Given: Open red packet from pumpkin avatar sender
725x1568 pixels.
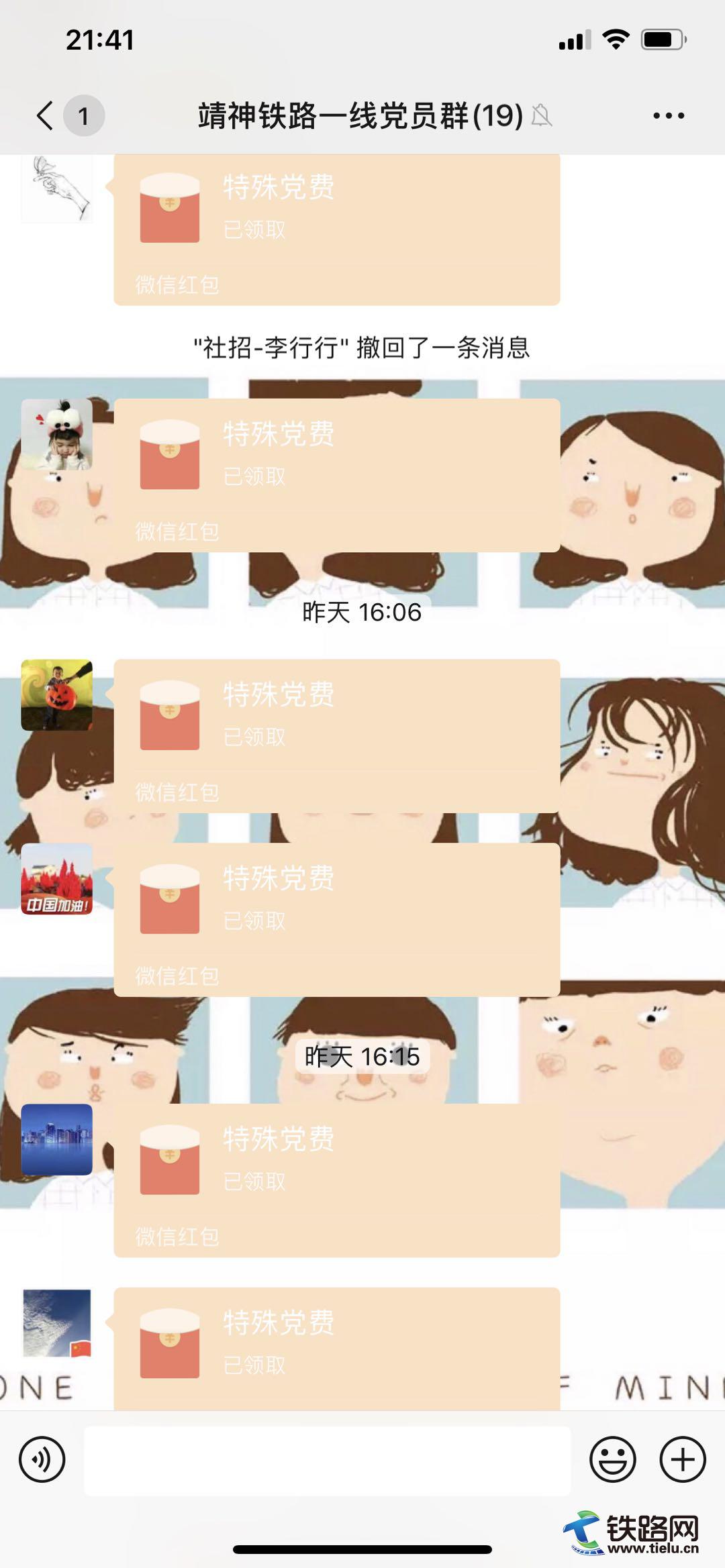Looking at the screenshot, I should 336,735.
